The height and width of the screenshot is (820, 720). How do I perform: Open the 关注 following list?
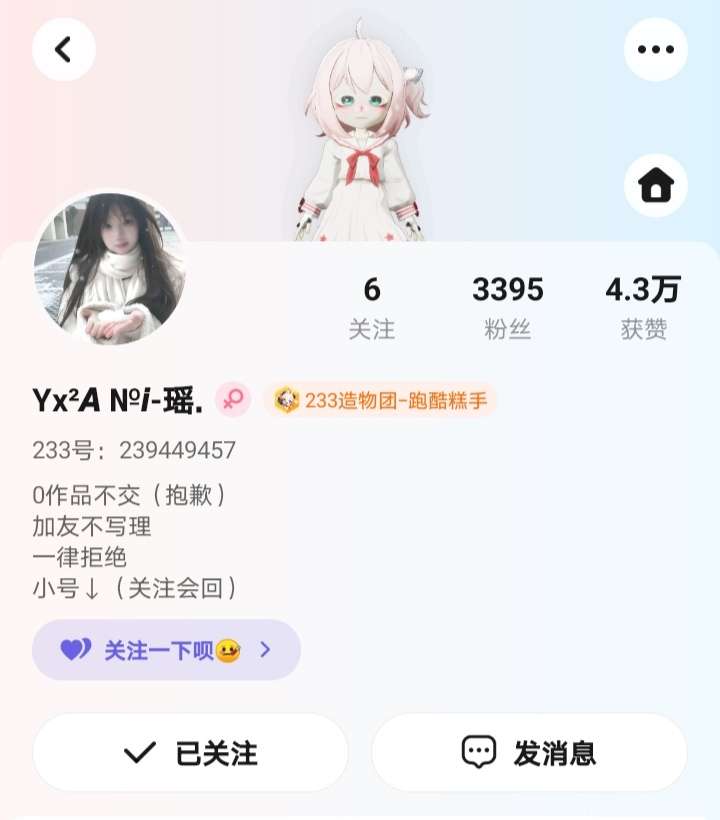tap(372, 308)
